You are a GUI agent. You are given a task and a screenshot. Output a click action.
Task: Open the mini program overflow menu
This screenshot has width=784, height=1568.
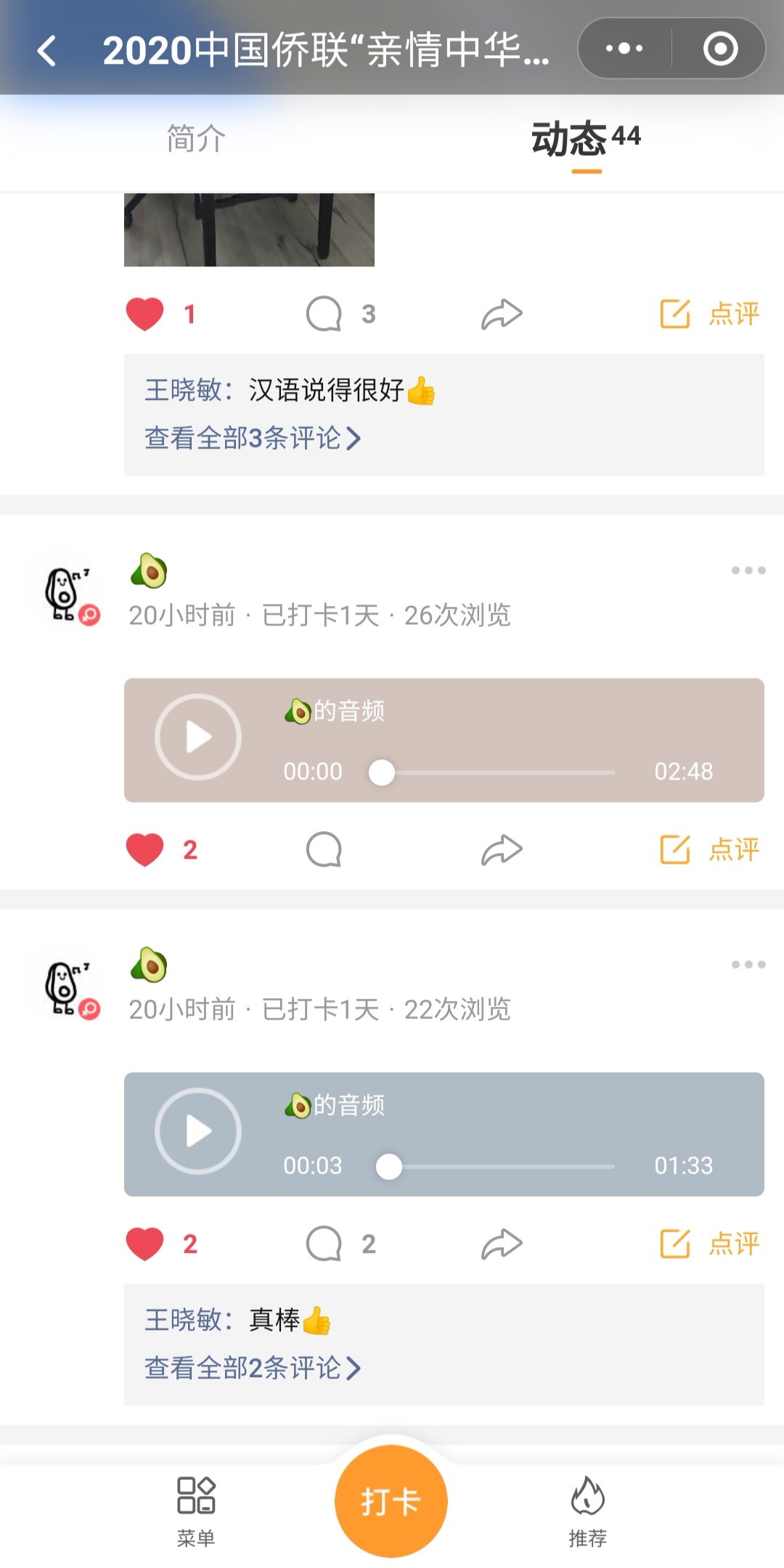click(x=624, y=49)
